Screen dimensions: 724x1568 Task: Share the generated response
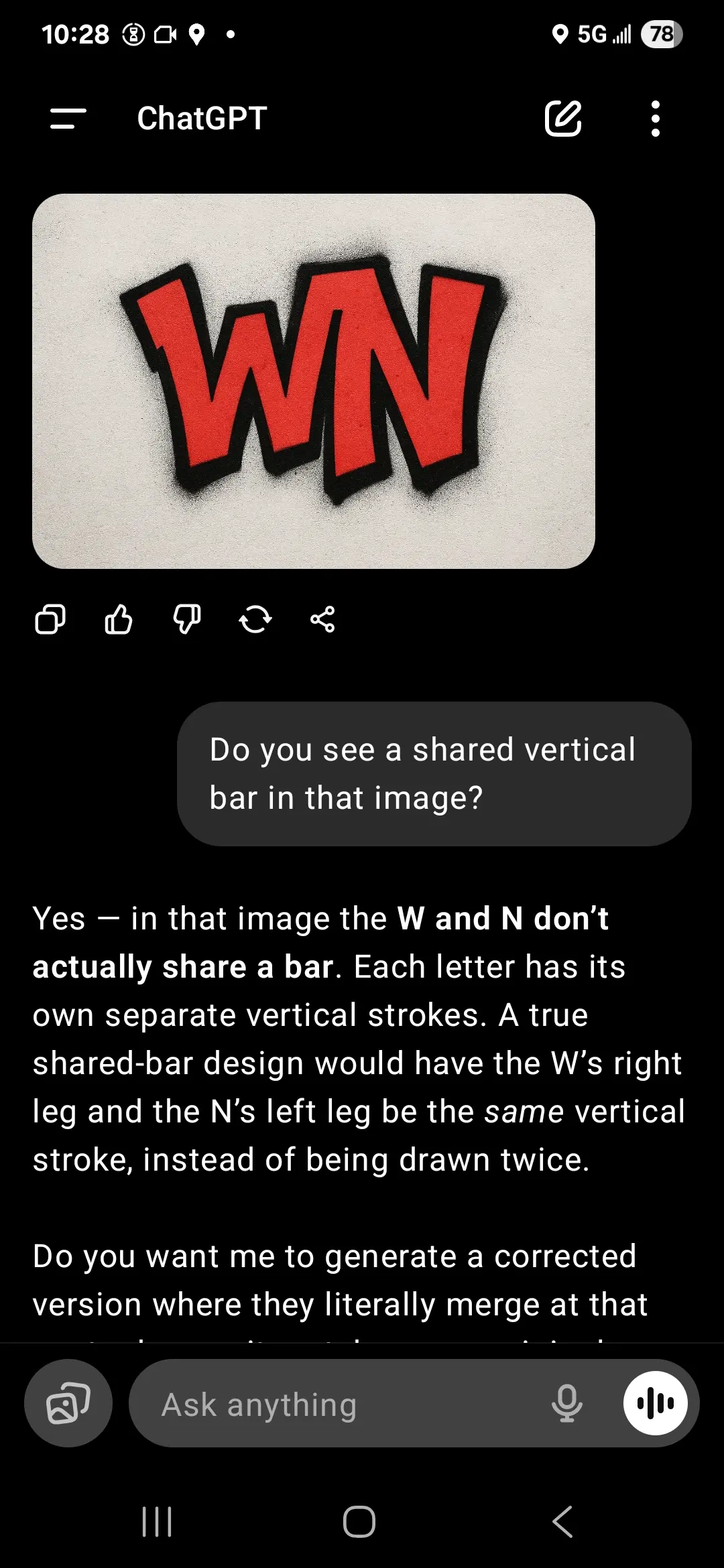click(x=322, y=619)
